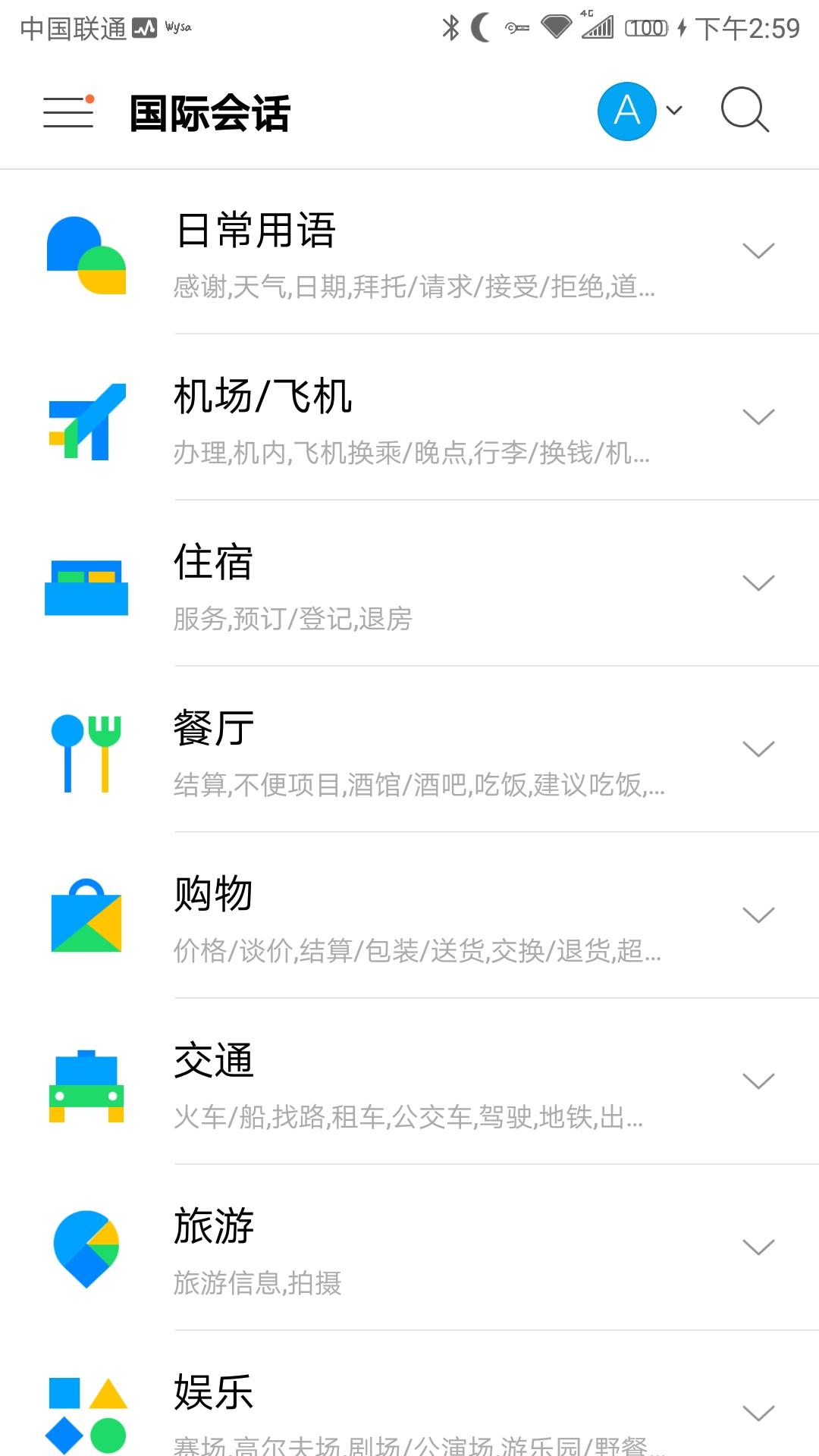Expand the 餐厅 section chevron
Viewport: 819px width, 1456px height.
point(758,749)
